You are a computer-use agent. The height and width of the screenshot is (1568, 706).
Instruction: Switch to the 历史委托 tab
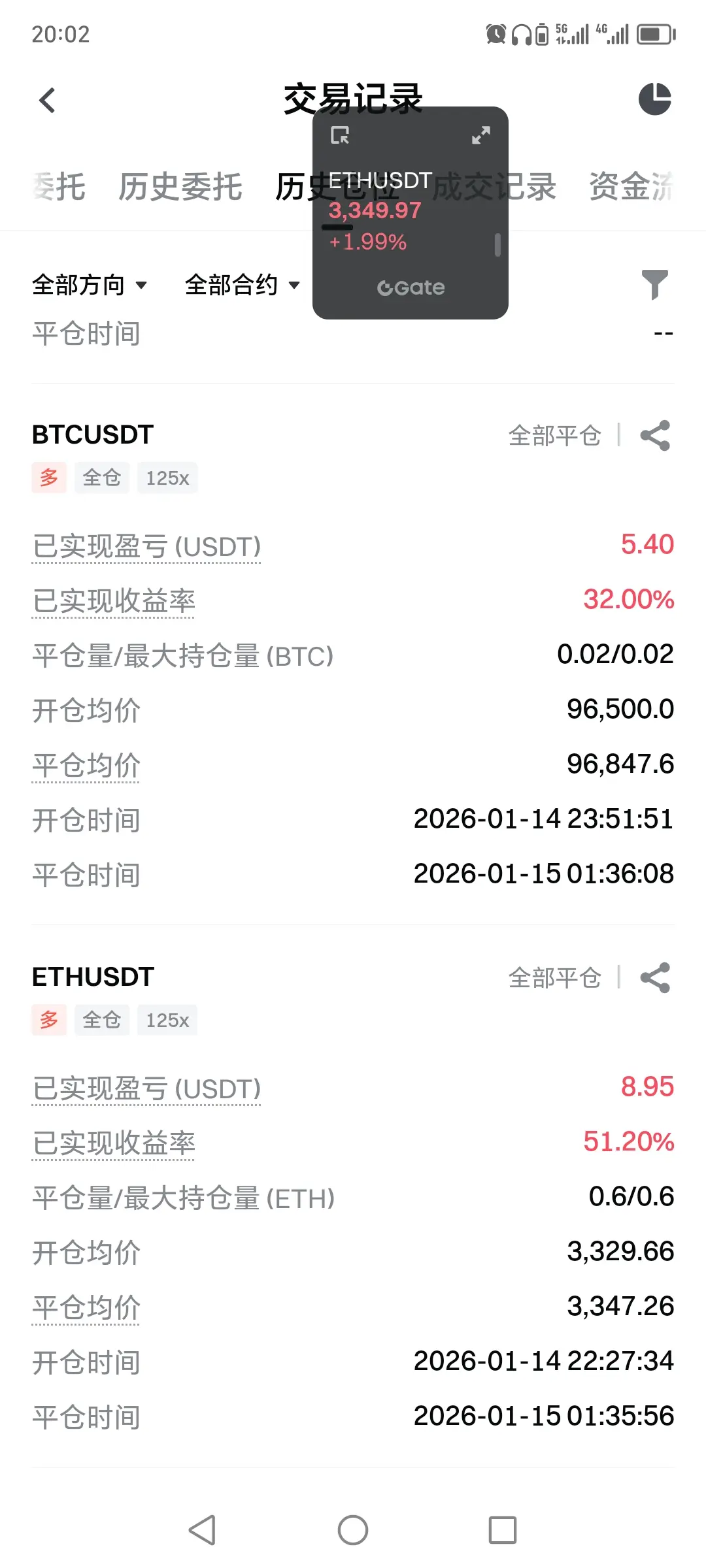click(x=180, y=187)
